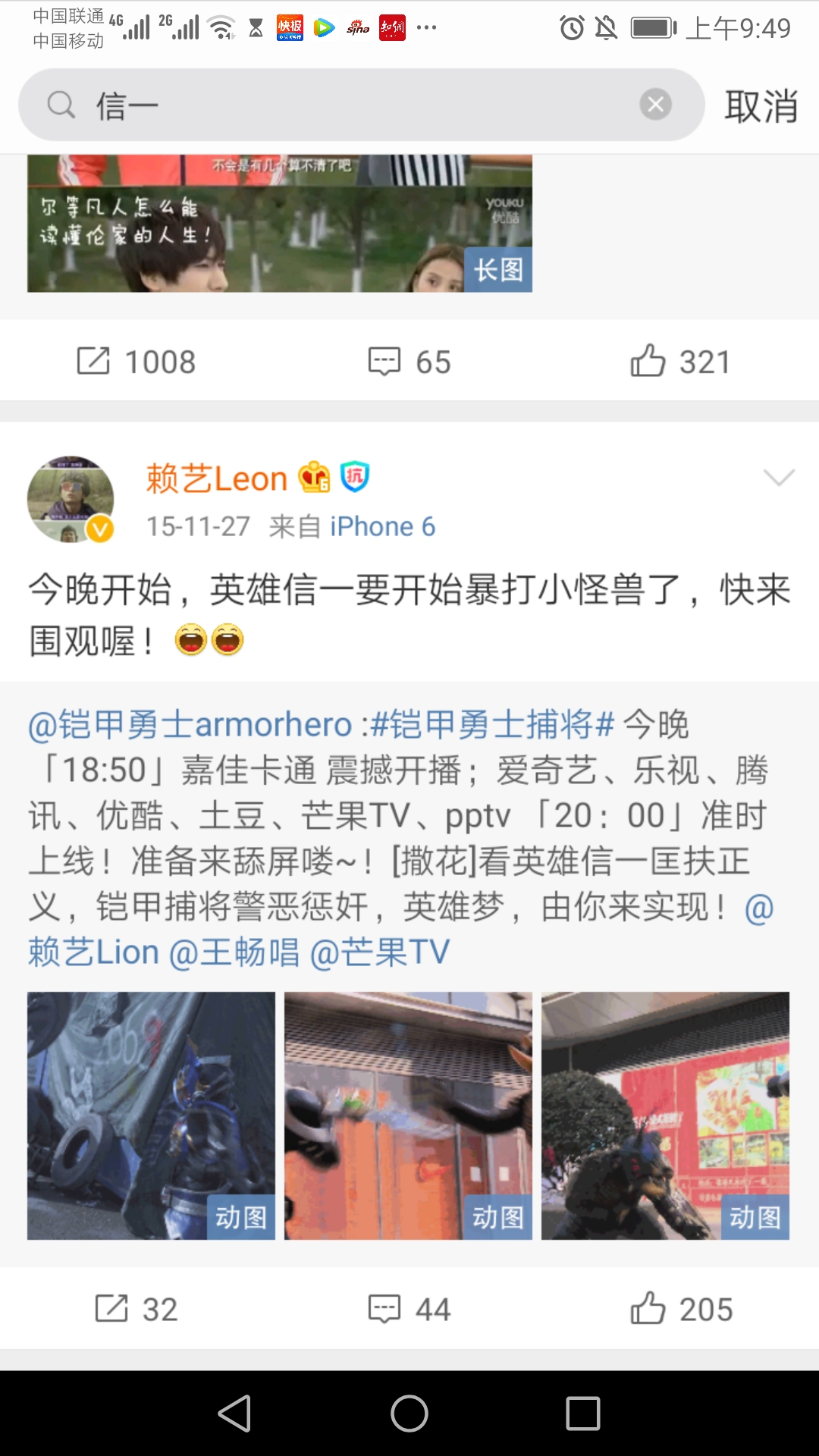Open the #铠甲勇士捕将# hashtag
Screen dimensions: 819x1456
[x=491, y=725]
